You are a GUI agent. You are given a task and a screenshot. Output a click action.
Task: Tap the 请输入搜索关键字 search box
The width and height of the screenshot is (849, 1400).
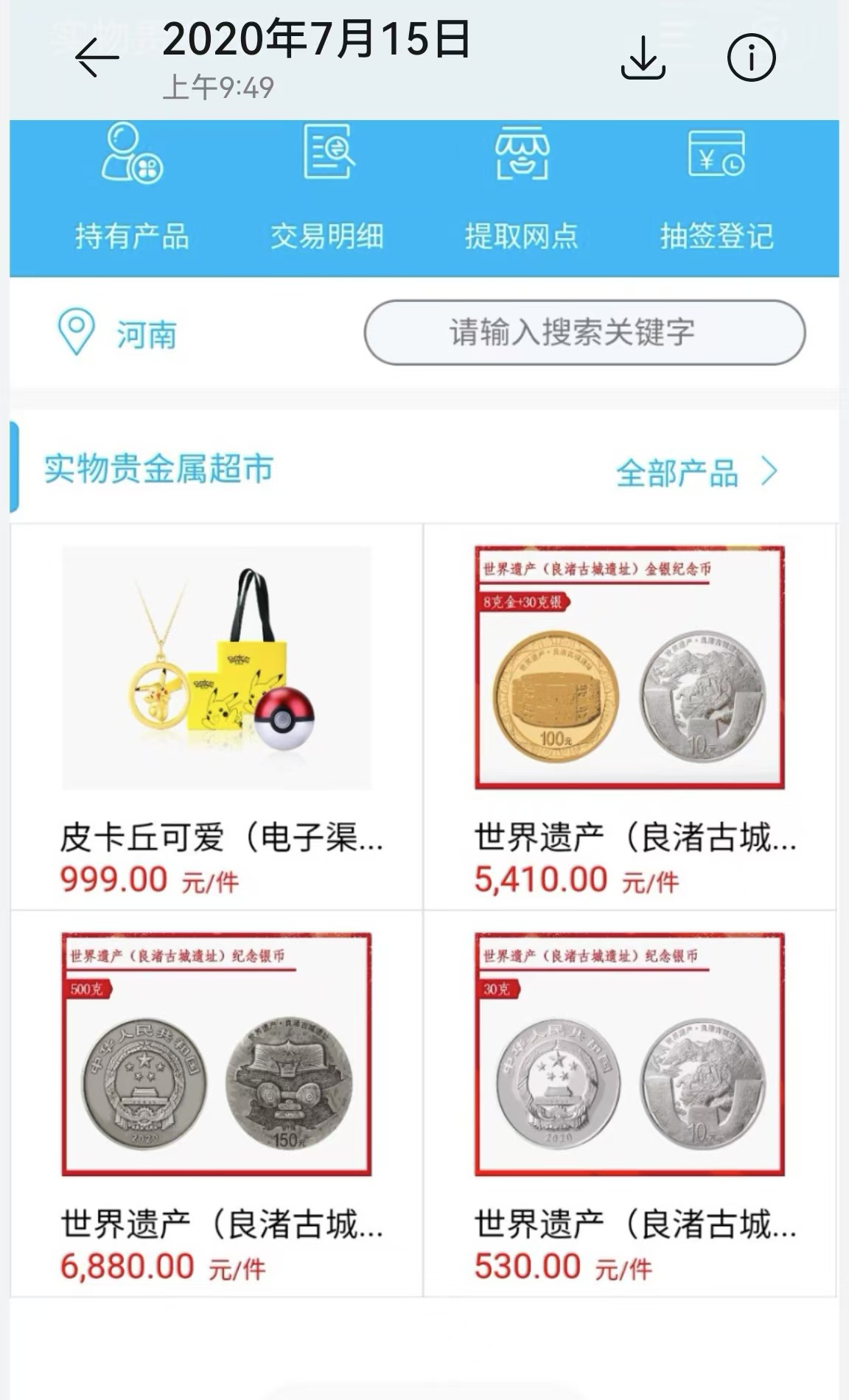click(584, 332)
